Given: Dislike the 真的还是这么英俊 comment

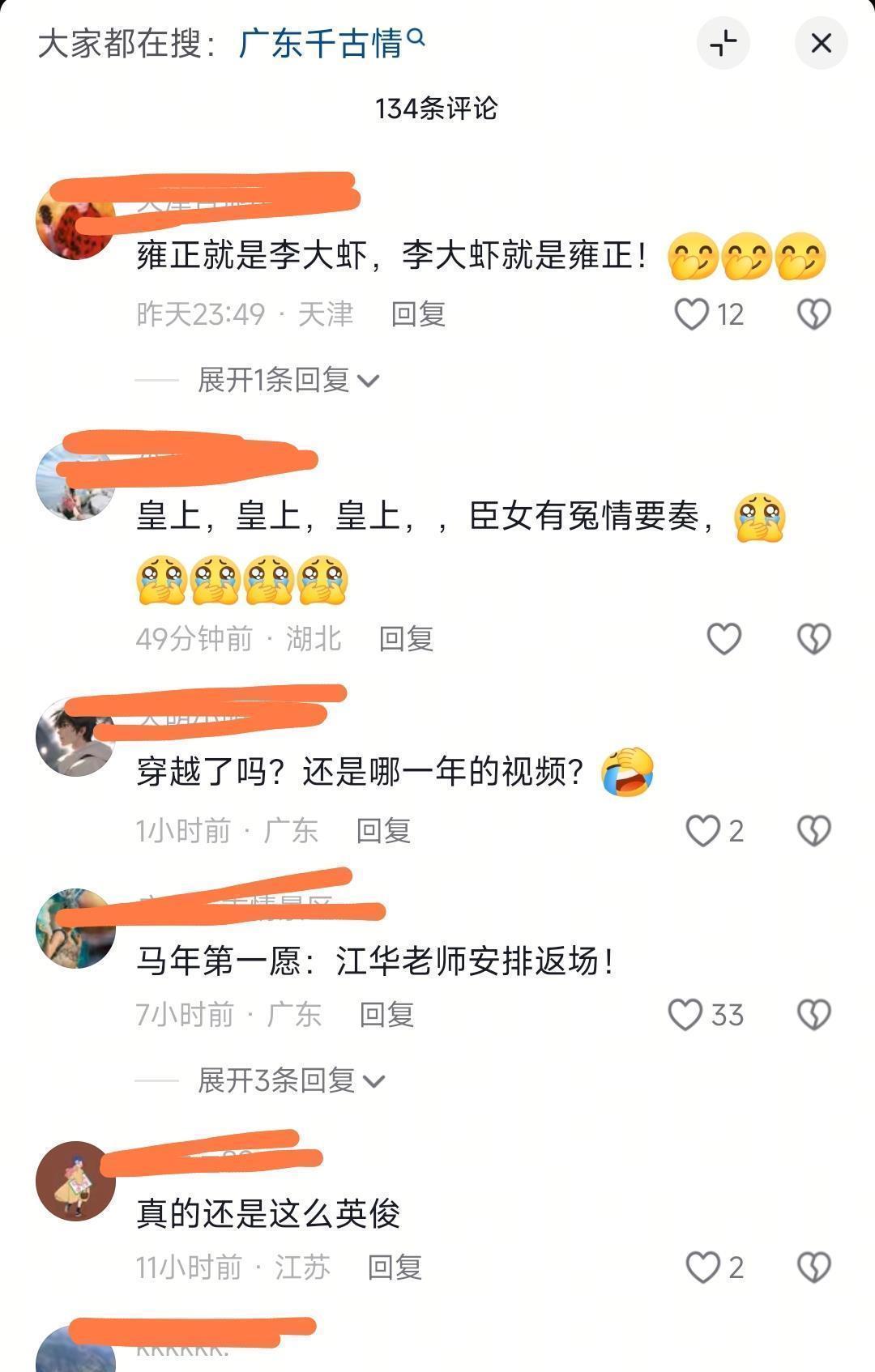Looking at the screenshot, I should pyautogui.click(x=813, y=1268).
